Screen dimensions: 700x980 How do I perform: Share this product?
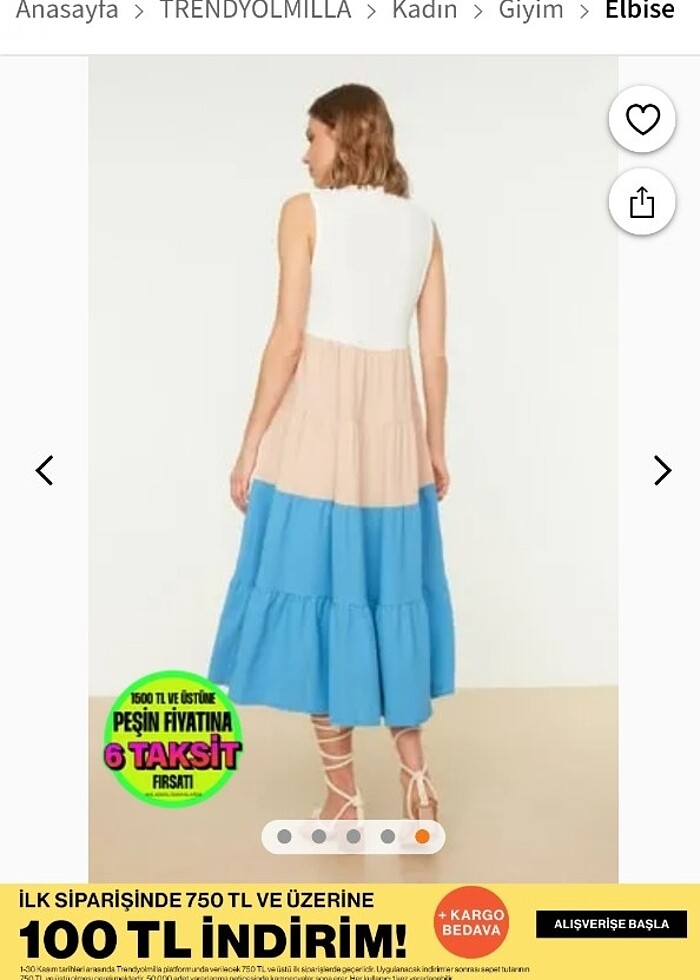[642, 203]
